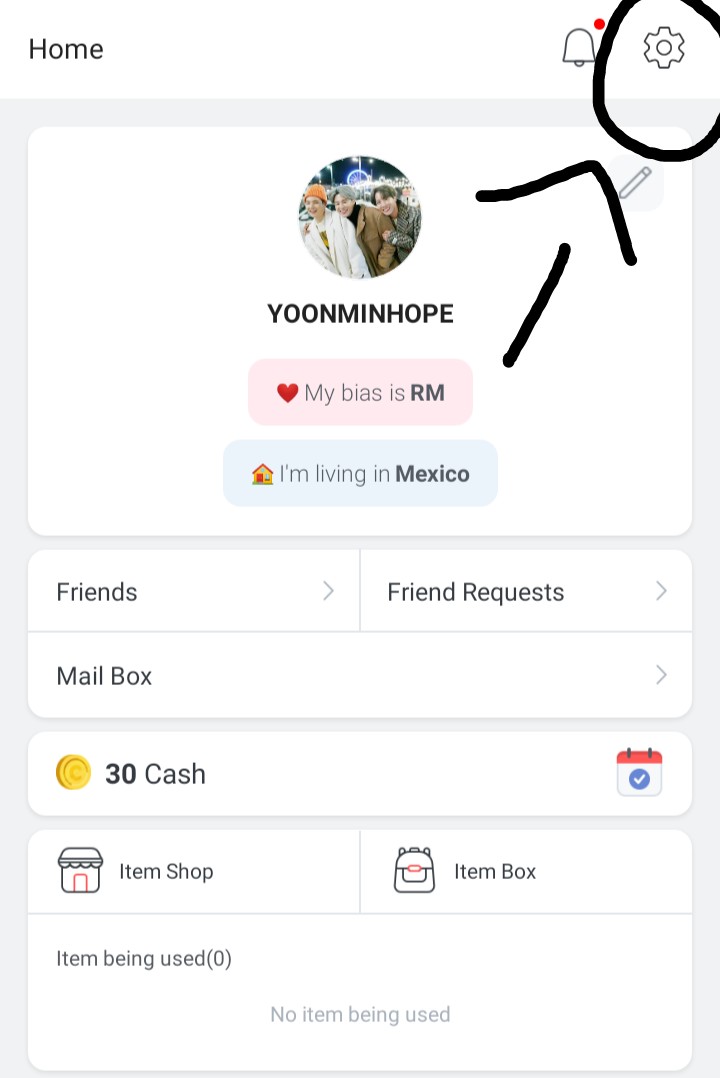
Task: Edit profile with the pencil icon
Action: 636,183
